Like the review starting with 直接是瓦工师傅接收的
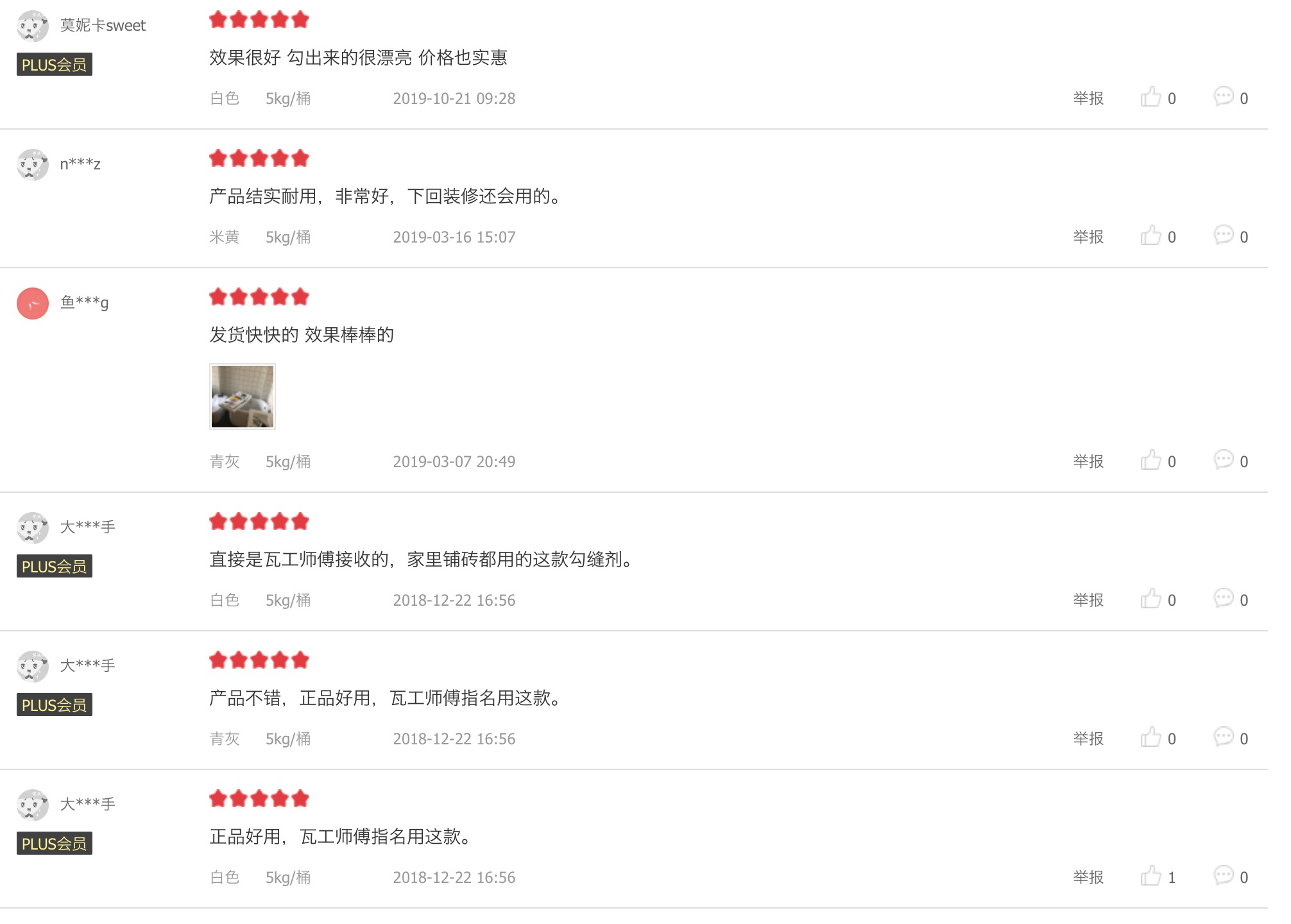The height and width of the screenshot is (924, 1291). tap(1151, 599)
